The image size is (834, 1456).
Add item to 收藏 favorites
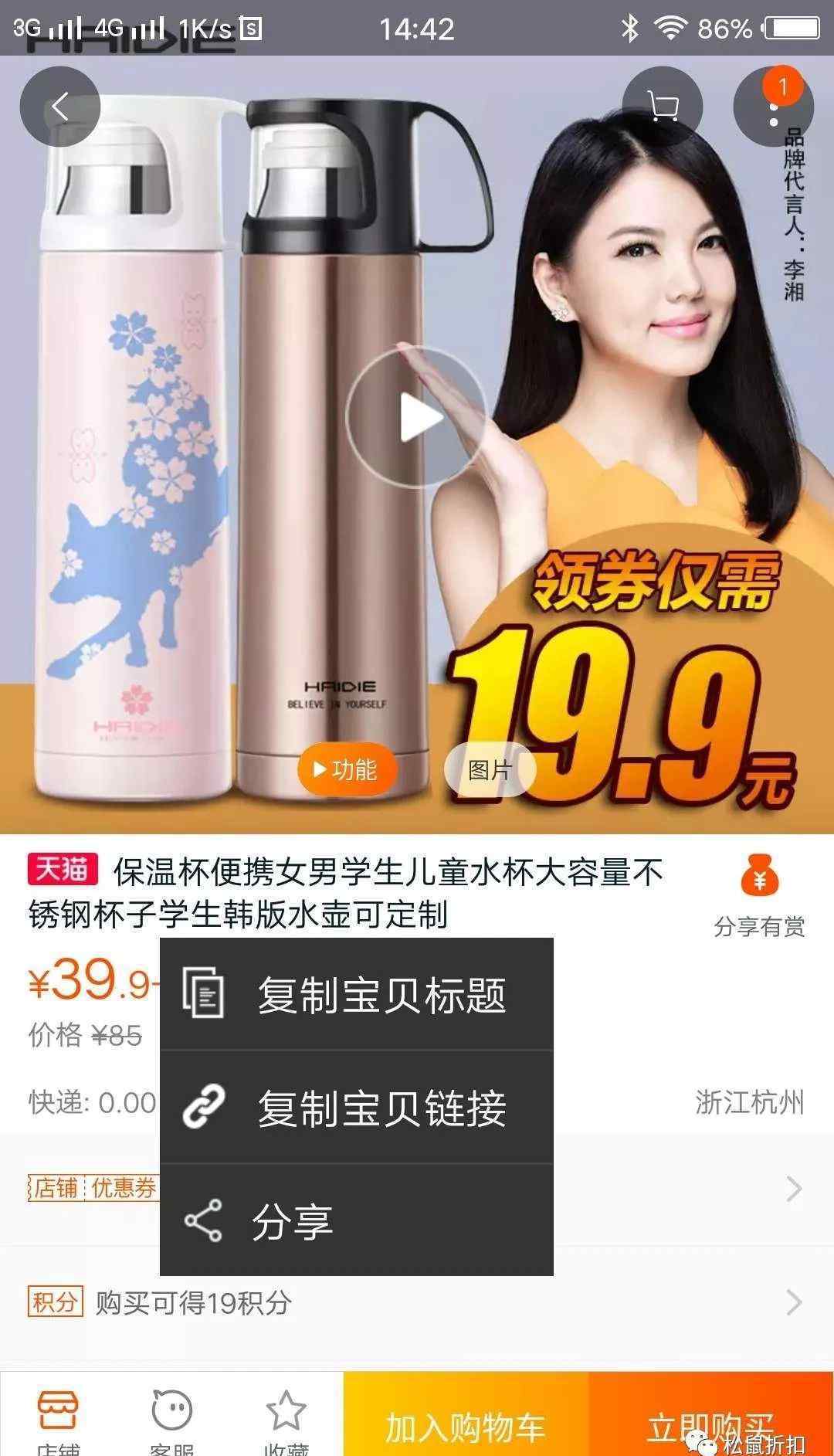[286, 1417]
